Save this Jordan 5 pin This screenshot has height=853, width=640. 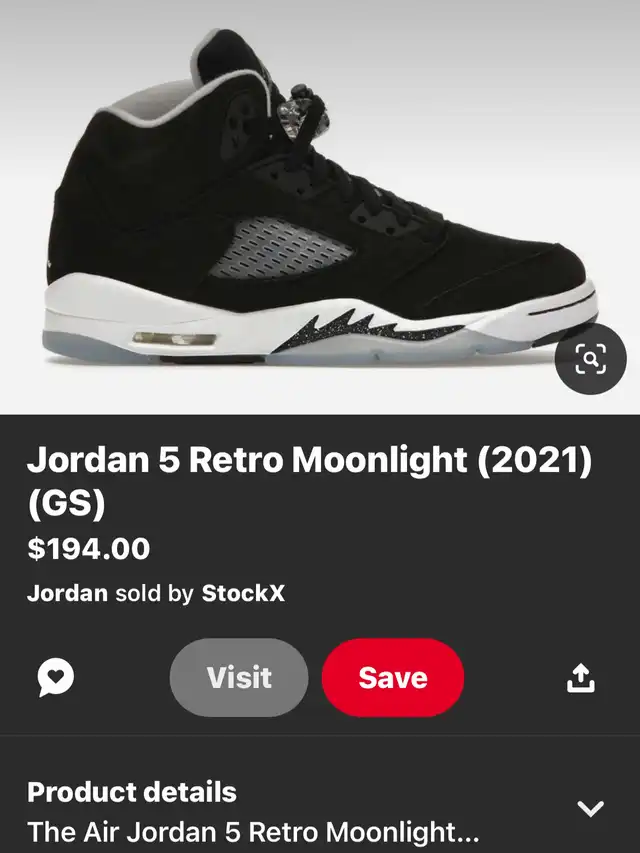point(393,677)
